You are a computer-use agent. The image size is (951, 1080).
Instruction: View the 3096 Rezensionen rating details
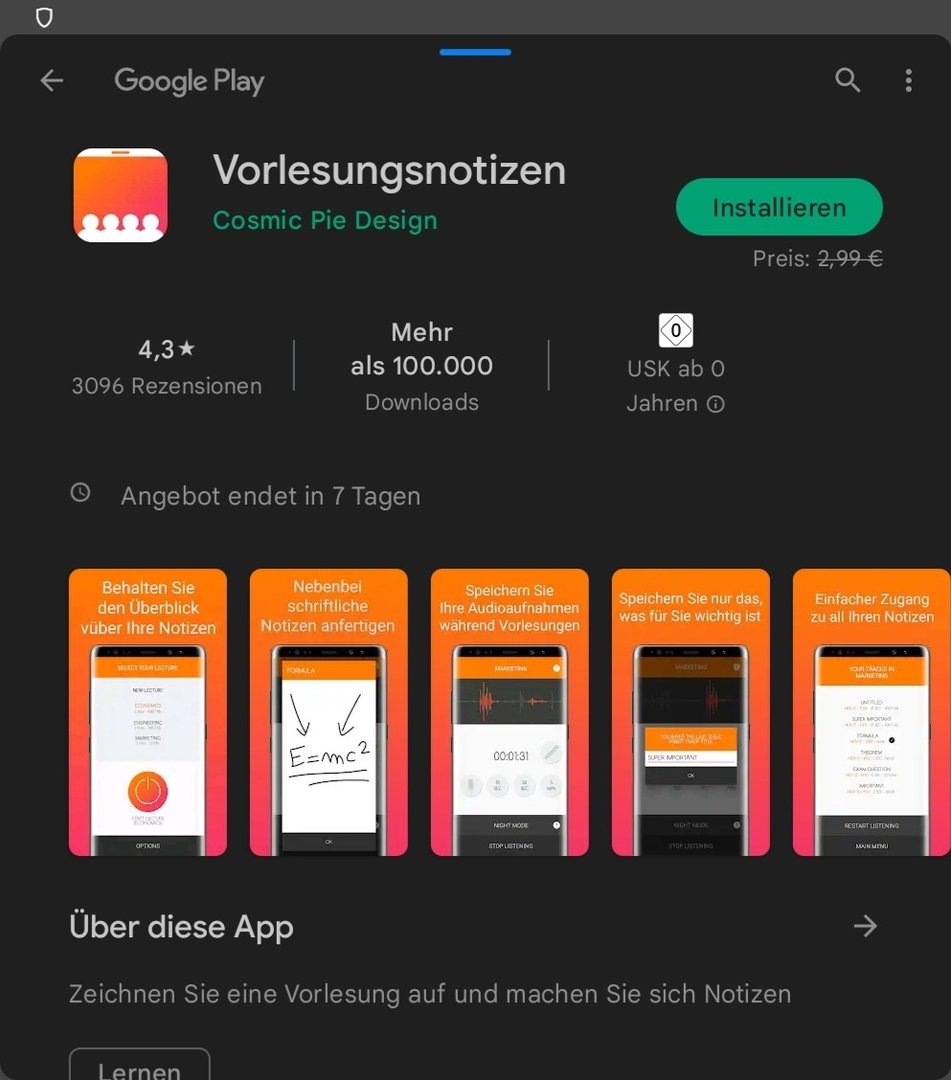tap(167, 366)
